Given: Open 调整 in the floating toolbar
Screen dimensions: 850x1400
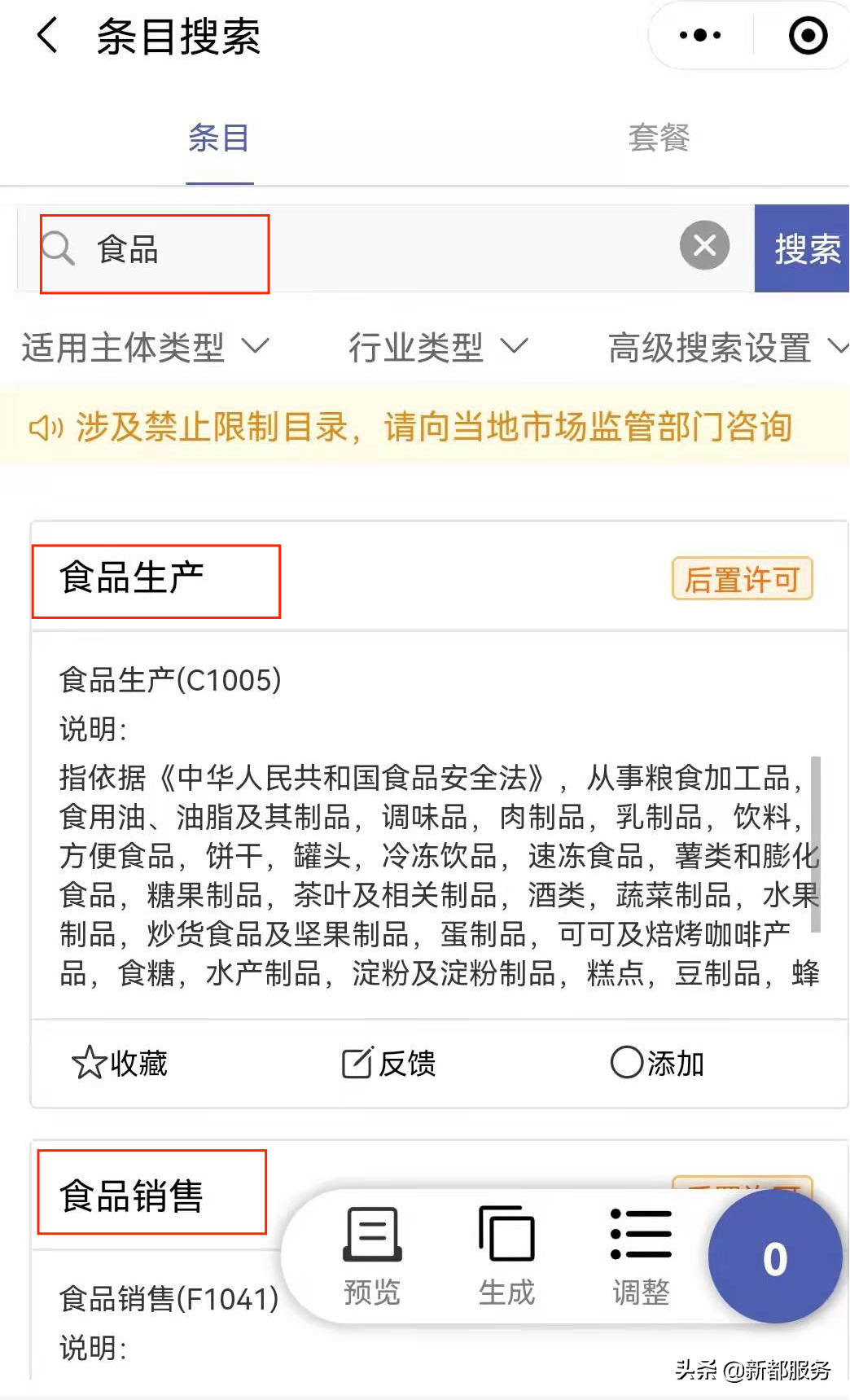Looking at the screenshot, I should (641, 1257).
